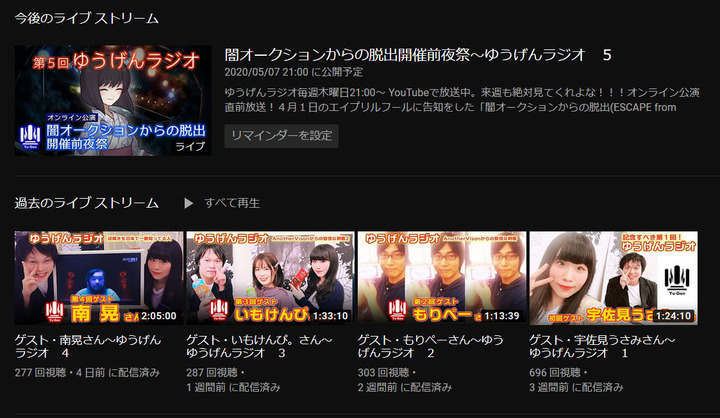This screenshot has height=418, width=720.
Task: Tap リマインダーを設定 button
Action: (x=280, y=136)
